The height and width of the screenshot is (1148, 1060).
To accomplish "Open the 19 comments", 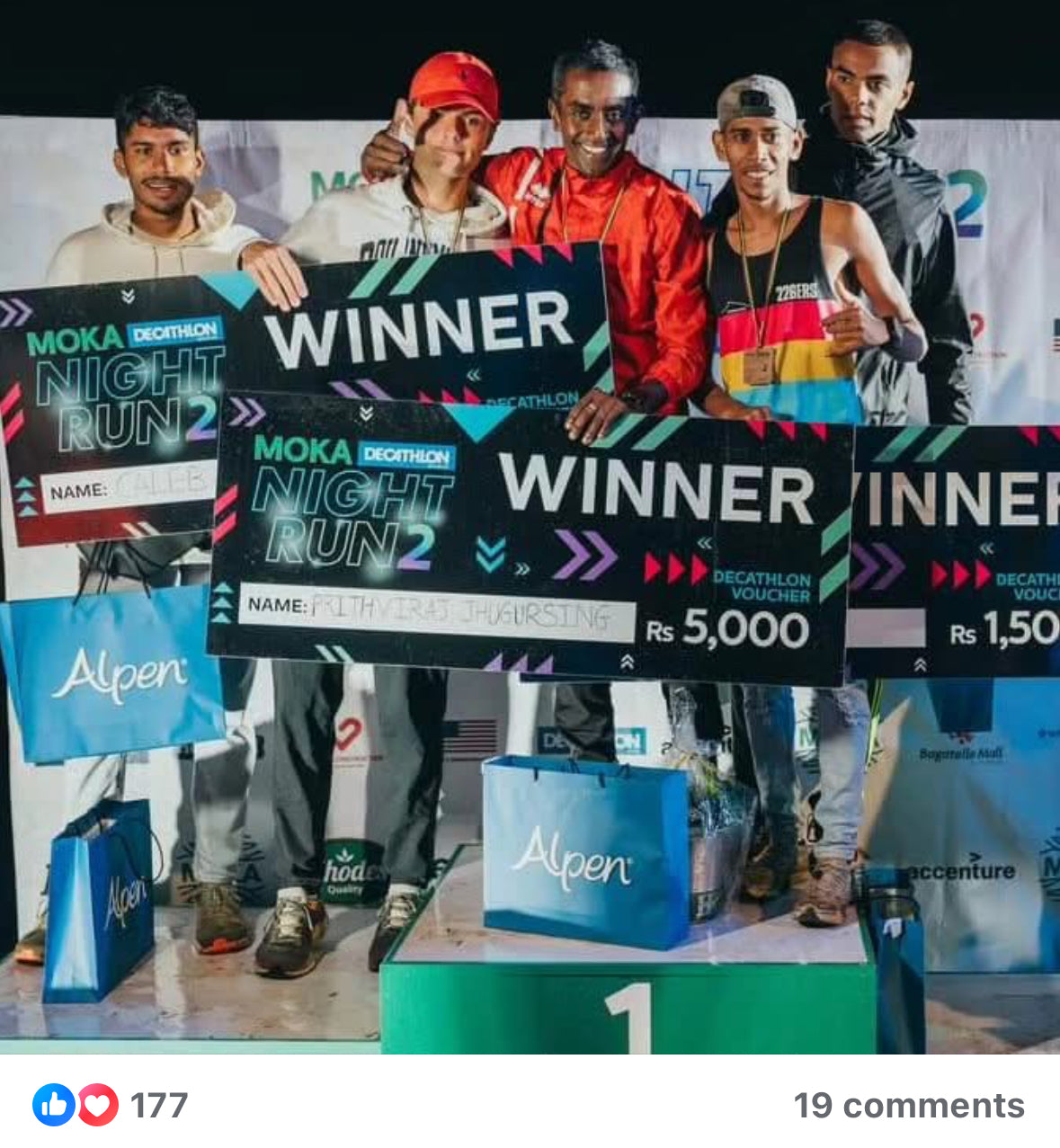I will pyautogui.click(x=908, y=1106).
